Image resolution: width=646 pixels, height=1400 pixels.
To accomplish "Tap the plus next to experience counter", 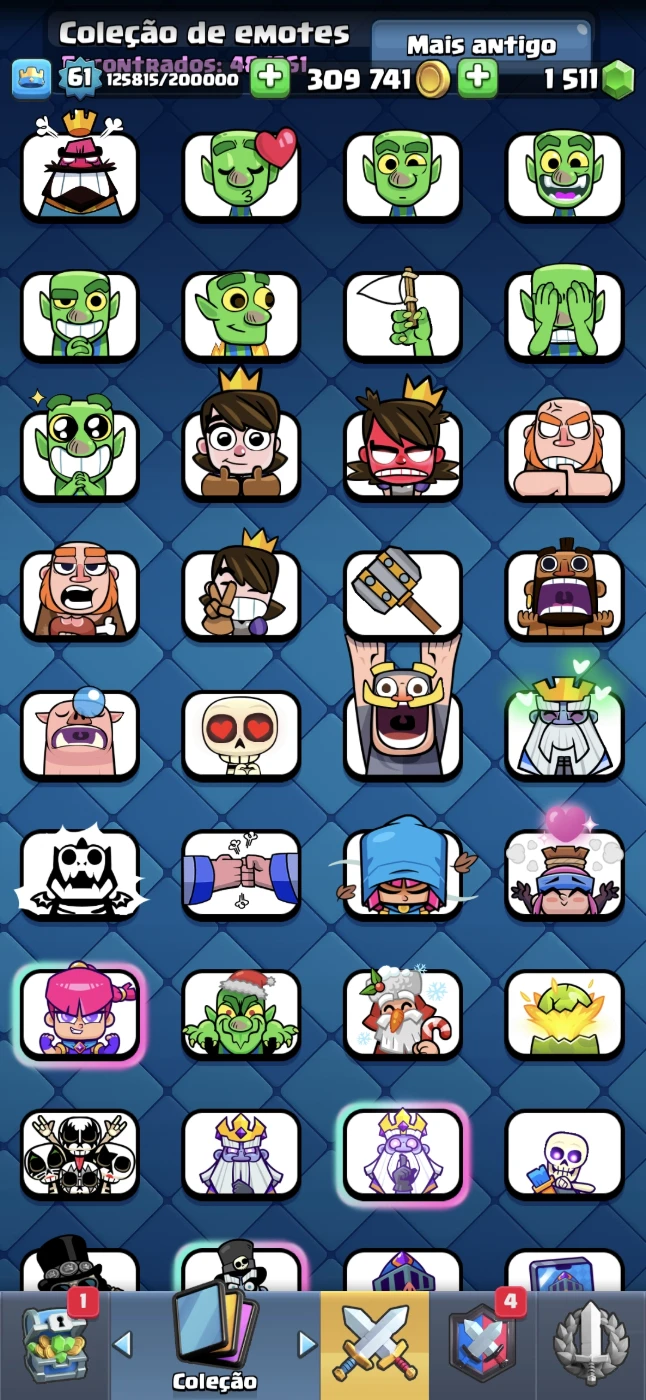I will 269,78.
